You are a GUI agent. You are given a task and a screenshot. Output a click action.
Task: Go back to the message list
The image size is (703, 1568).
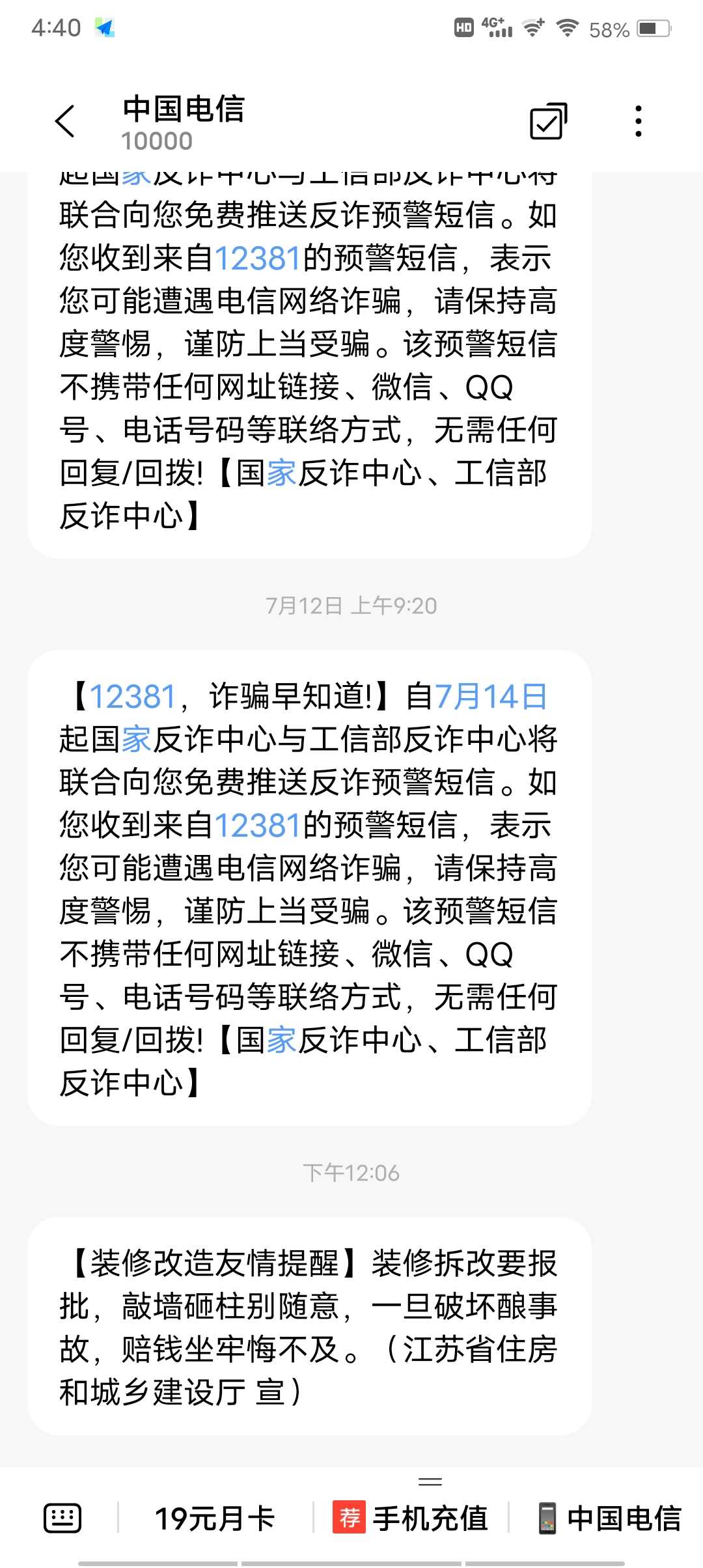tap(65, 121)
